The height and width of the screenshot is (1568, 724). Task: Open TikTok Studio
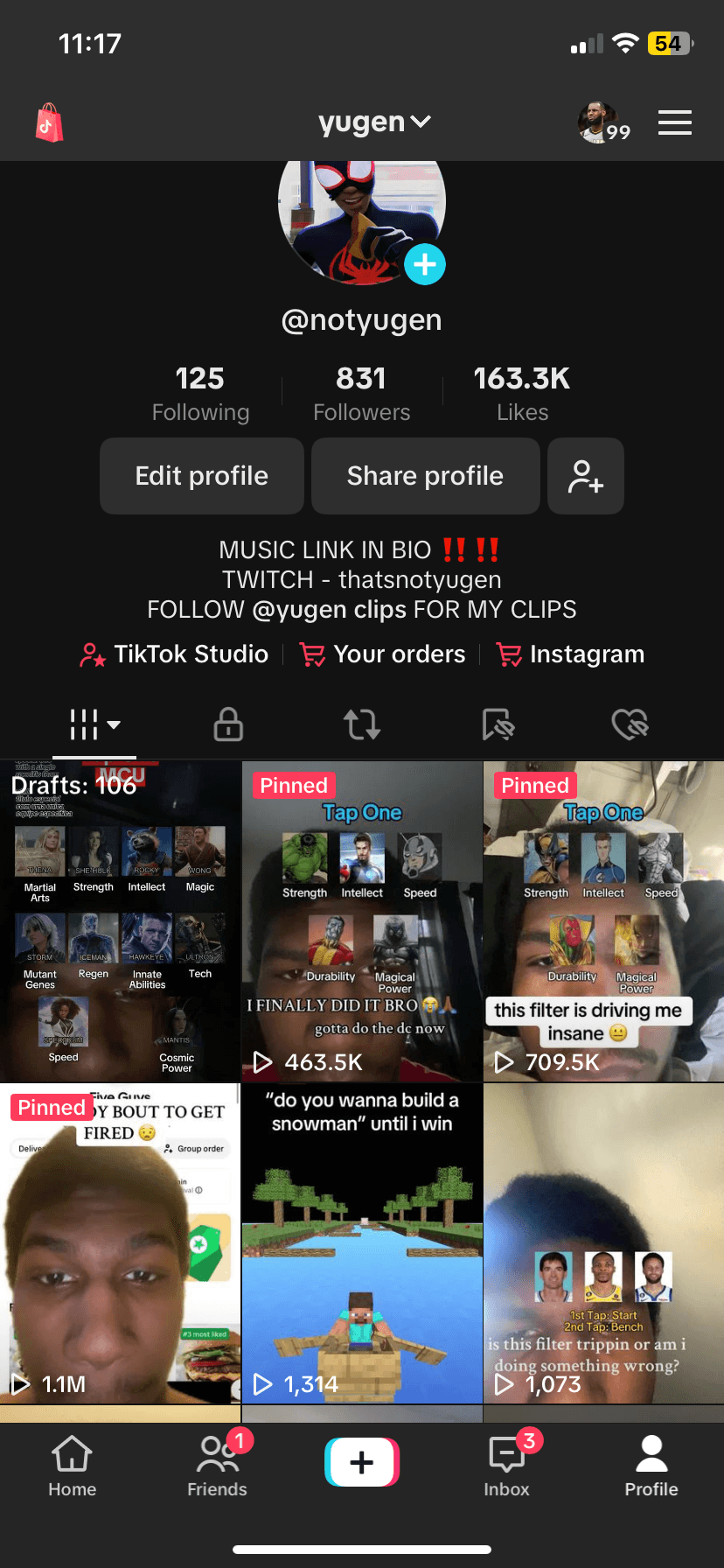click(x=175, y=654)
